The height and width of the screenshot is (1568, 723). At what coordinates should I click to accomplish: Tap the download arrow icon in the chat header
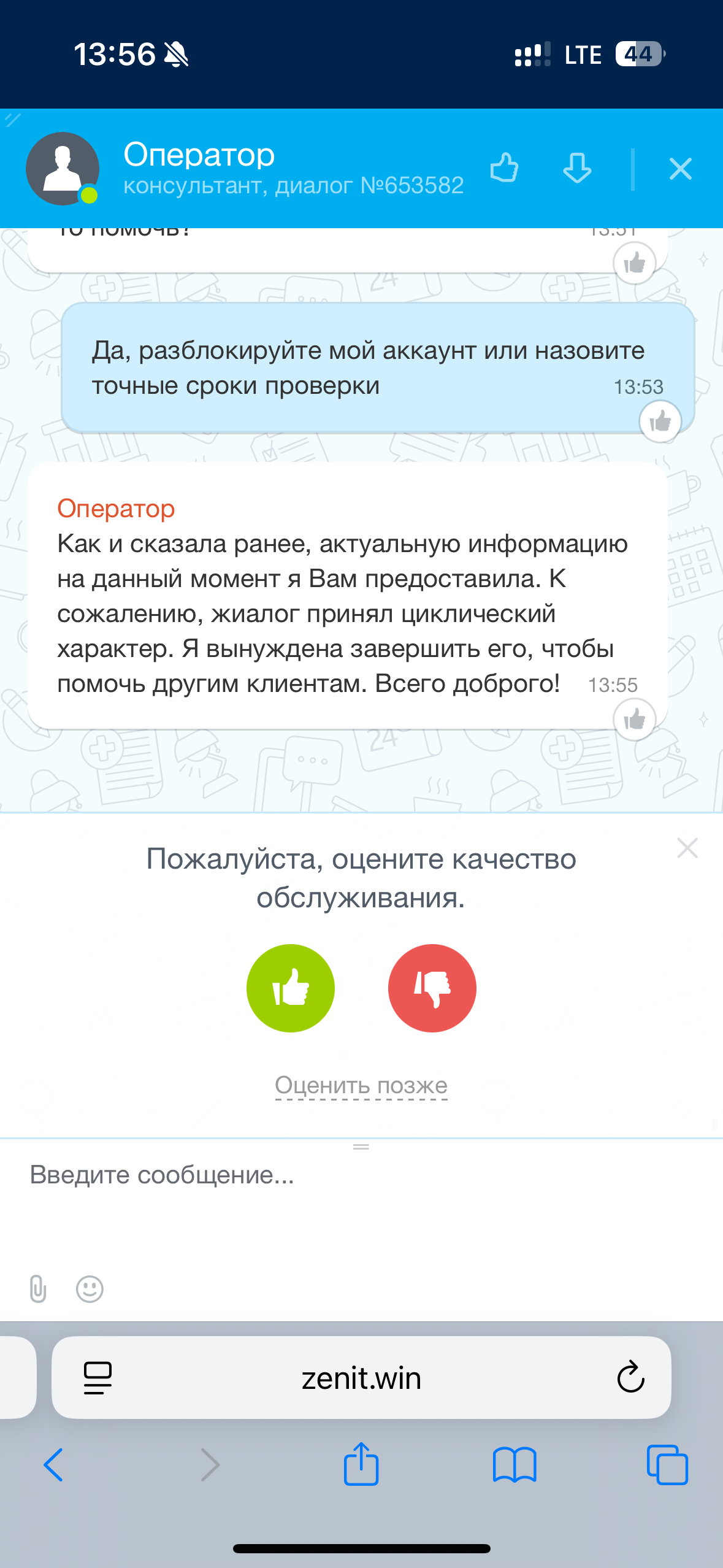(x=577, y=168)
